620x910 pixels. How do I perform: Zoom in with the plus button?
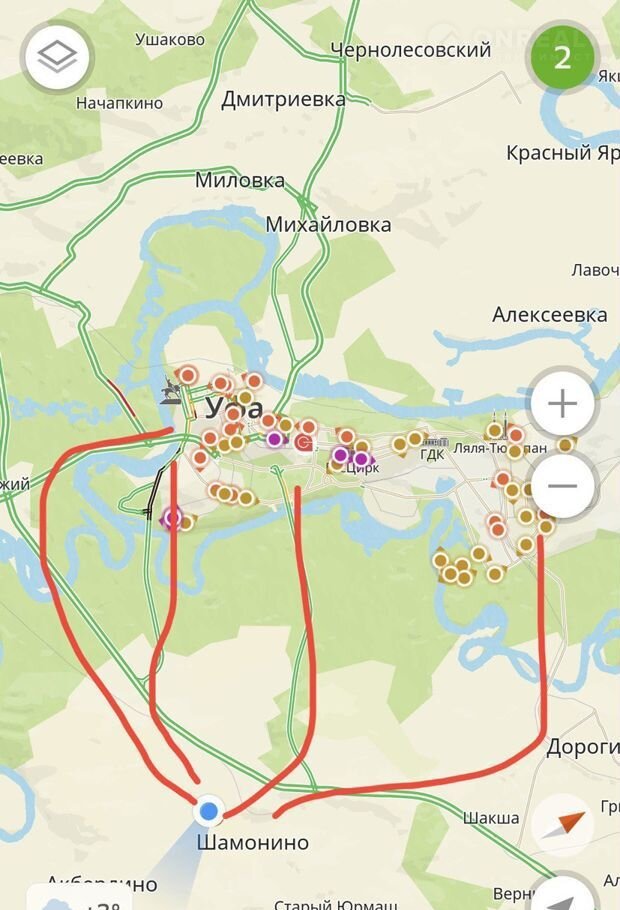coord(562,405)
